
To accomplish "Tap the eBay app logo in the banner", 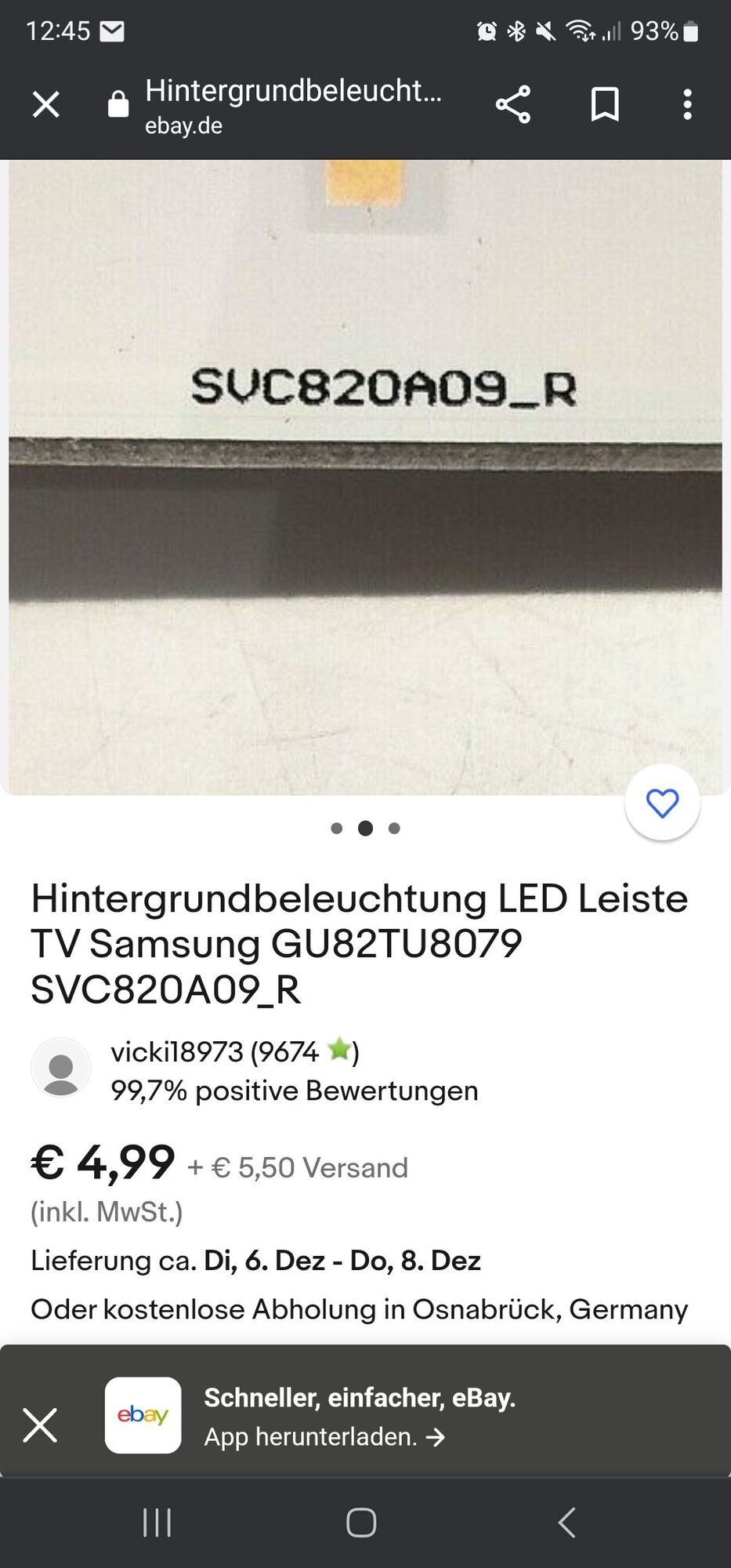I will [x=143, y=1416].
